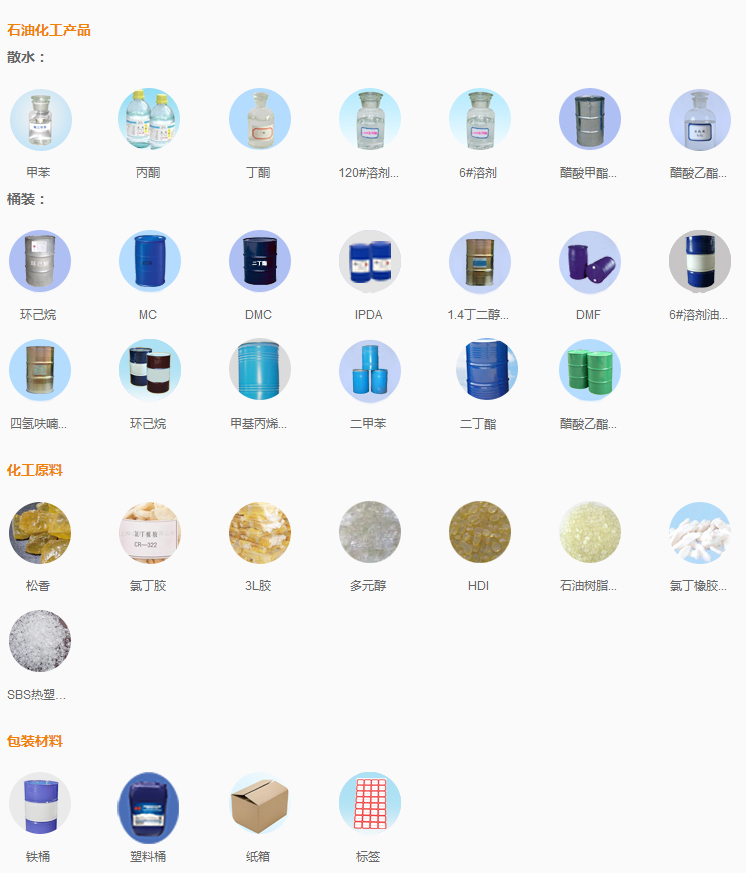
Task: Choose the 3L胶 product
Action: [x=259, y=533]
